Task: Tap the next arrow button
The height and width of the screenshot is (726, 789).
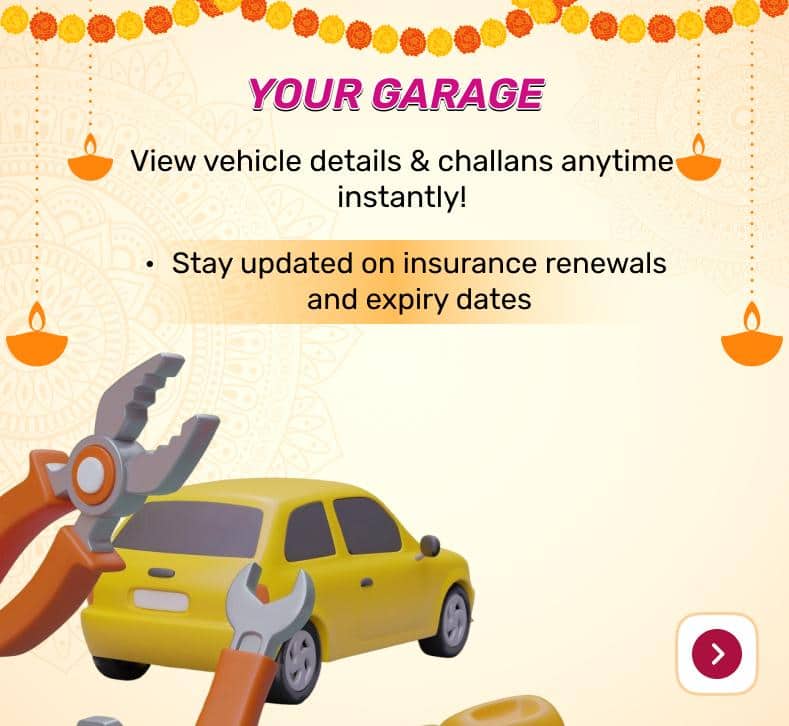Action: 717,653
